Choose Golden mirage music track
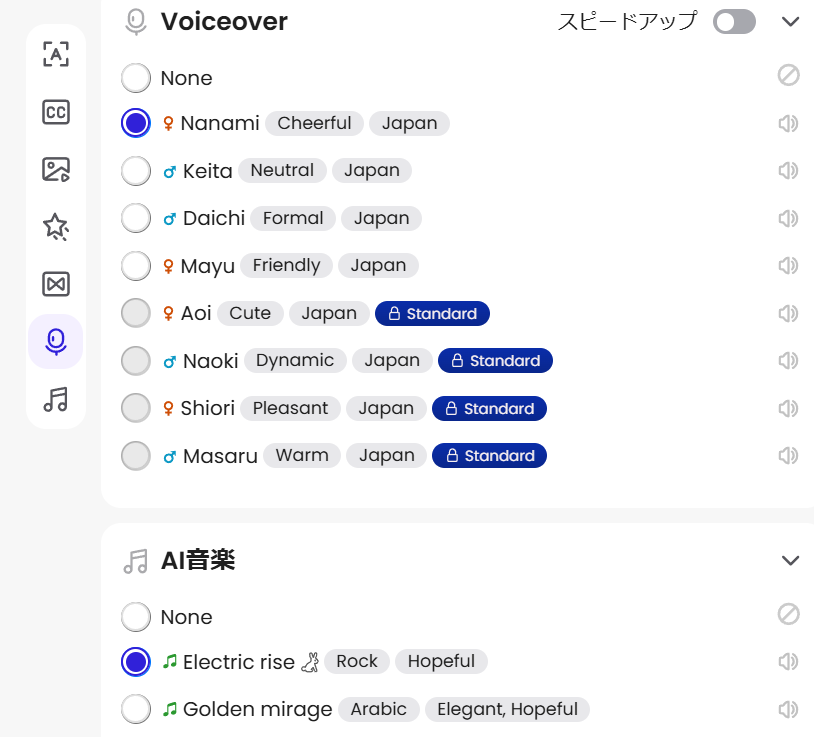The width and height of the screenshot is (814, 737). (136, 709)
